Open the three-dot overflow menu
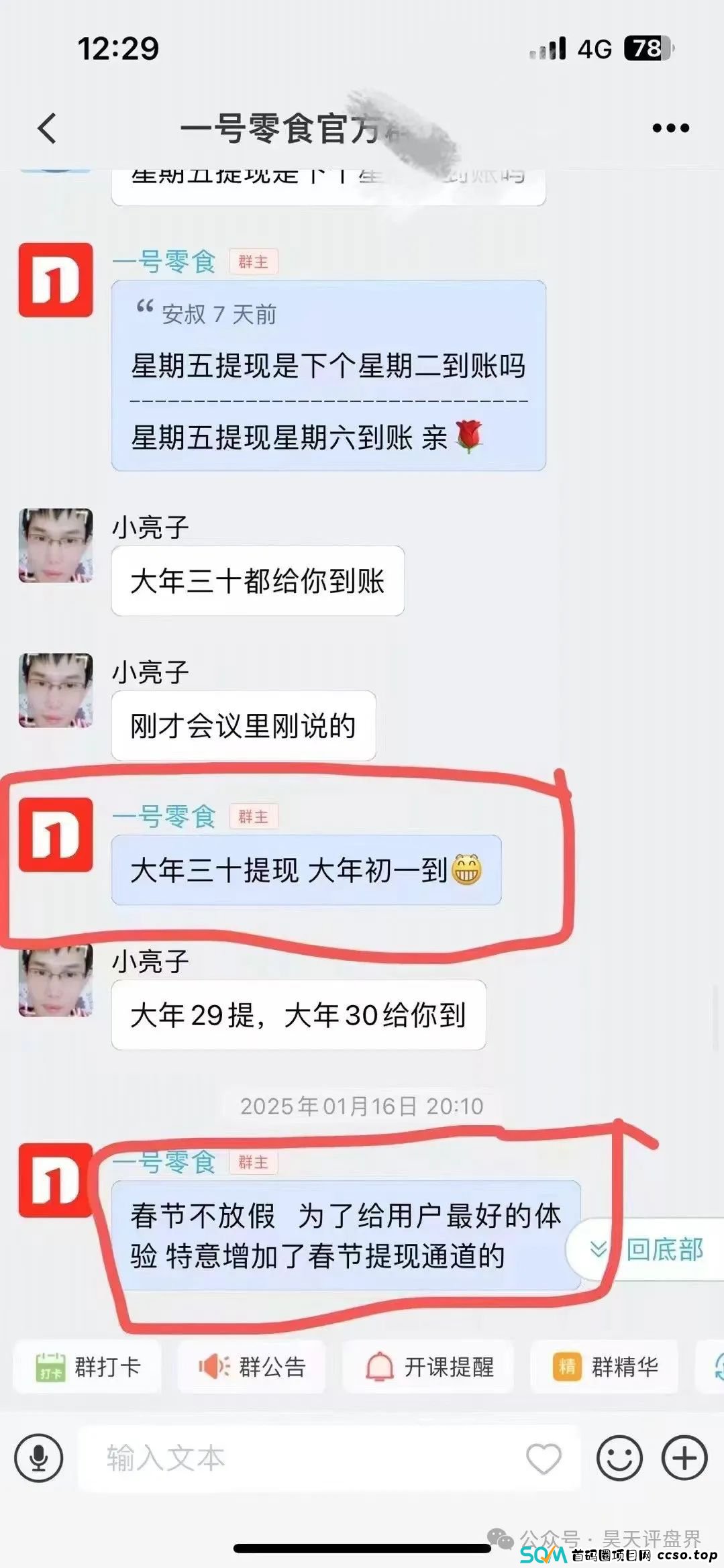Image resolution: width=724 pixels, height=1568 pixels. coord(670,128)
